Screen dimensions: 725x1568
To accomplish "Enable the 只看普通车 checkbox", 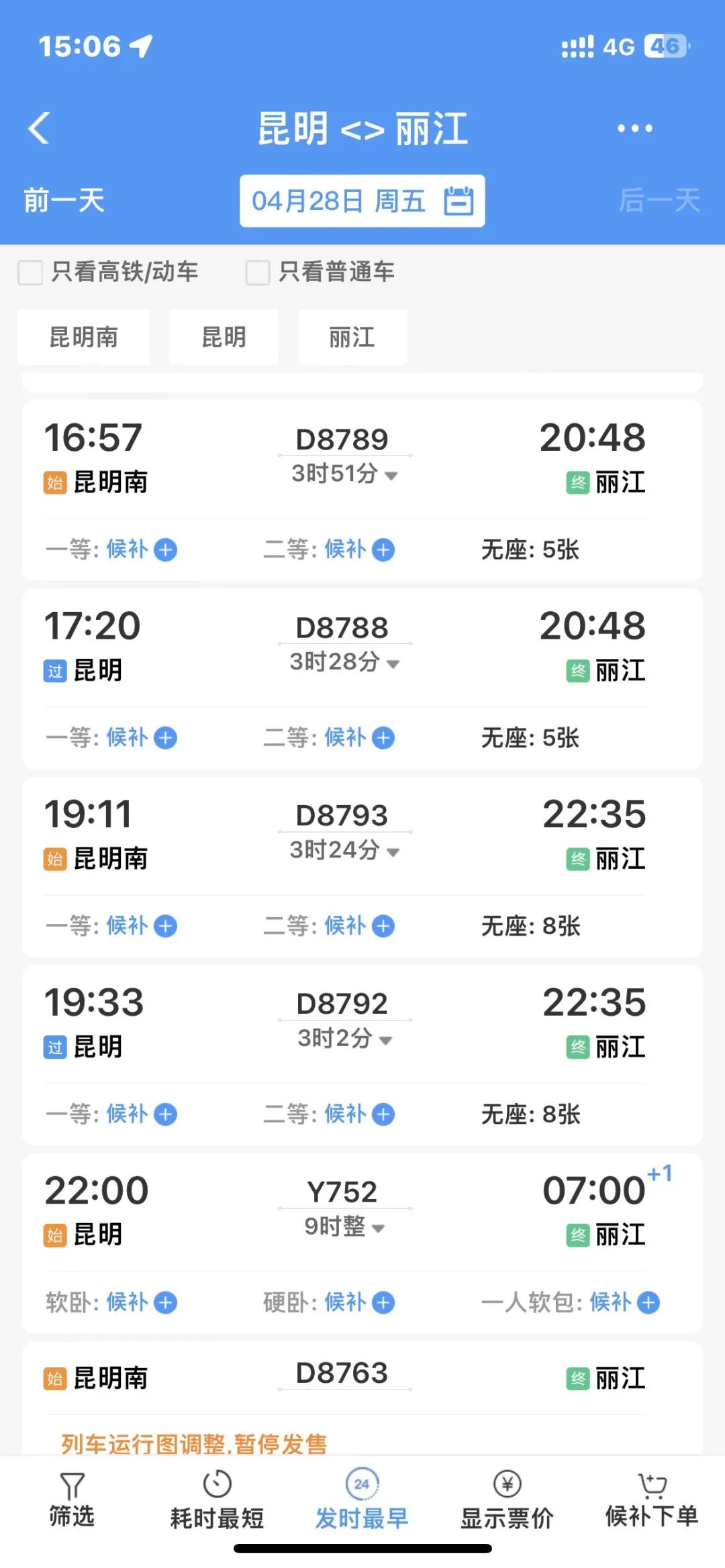I will coord(257,272).
